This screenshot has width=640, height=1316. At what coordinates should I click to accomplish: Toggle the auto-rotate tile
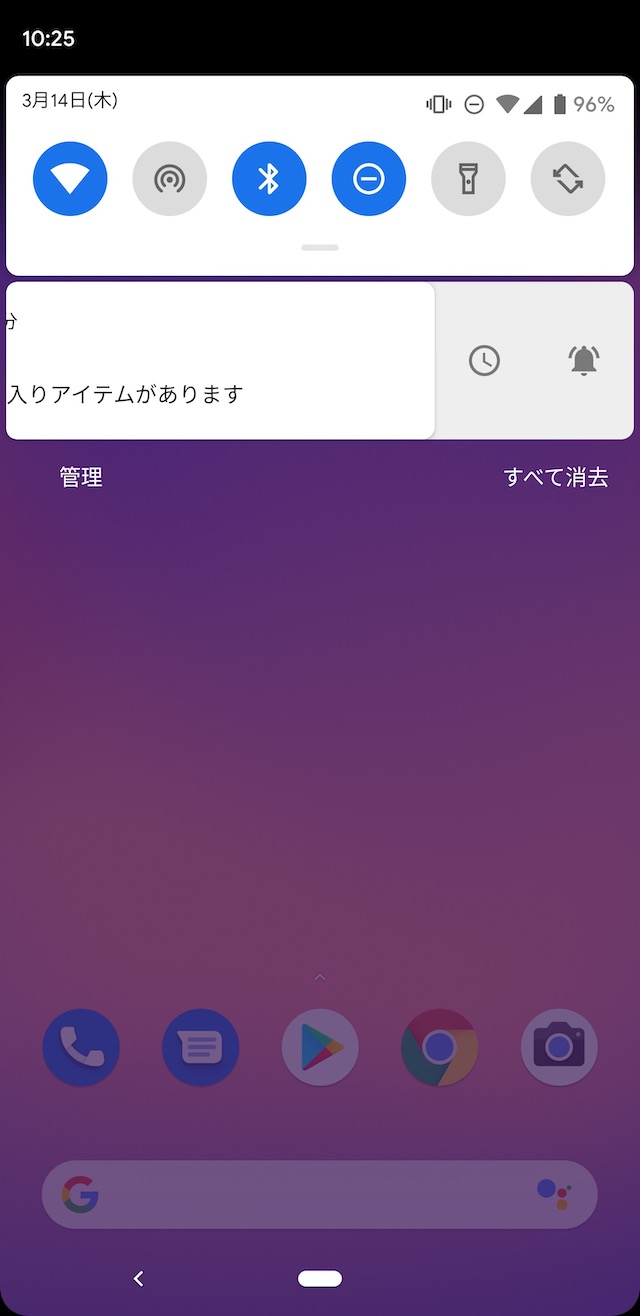click(568, 179)
